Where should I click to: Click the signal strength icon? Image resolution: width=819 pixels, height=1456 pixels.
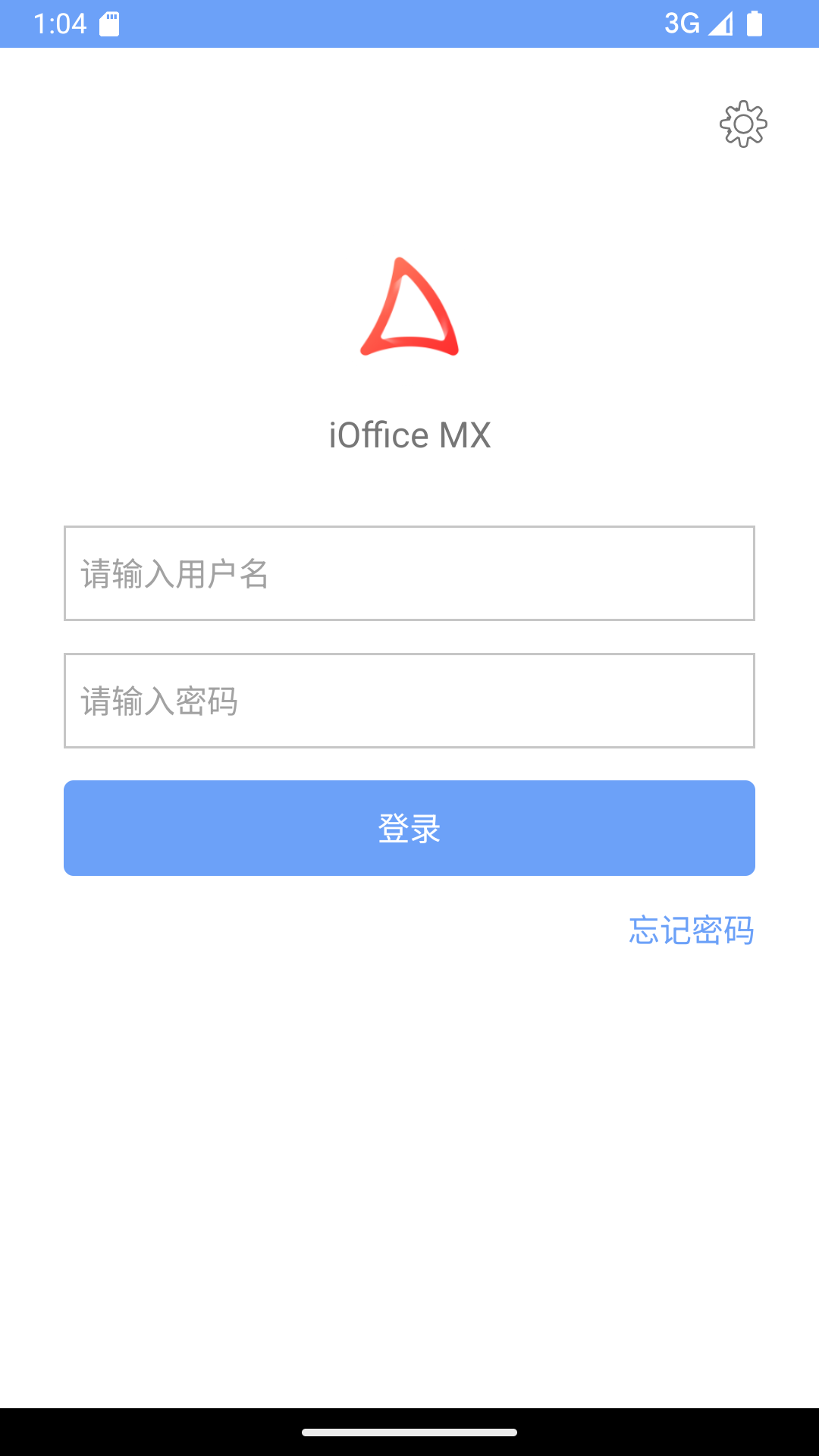pos(720,24)
